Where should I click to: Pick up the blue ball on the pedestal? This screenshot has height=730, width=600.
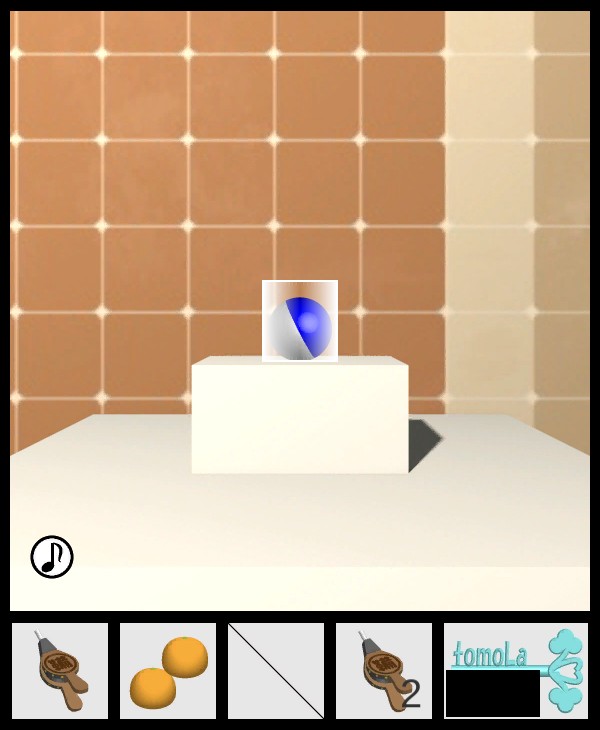tap(299, 322)
